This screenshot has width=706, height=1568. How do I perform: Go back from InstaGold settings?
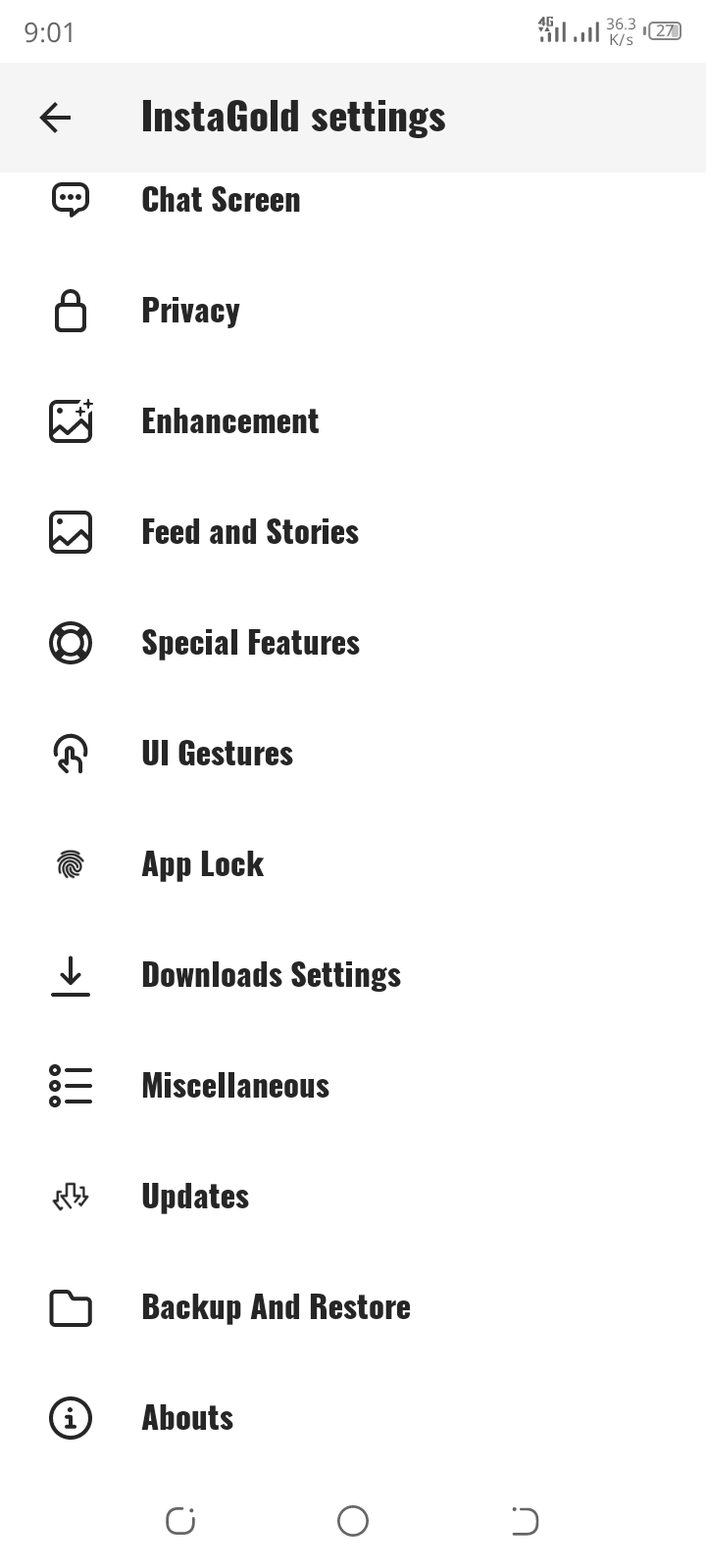pyautogui.click(x=56, y=118)
